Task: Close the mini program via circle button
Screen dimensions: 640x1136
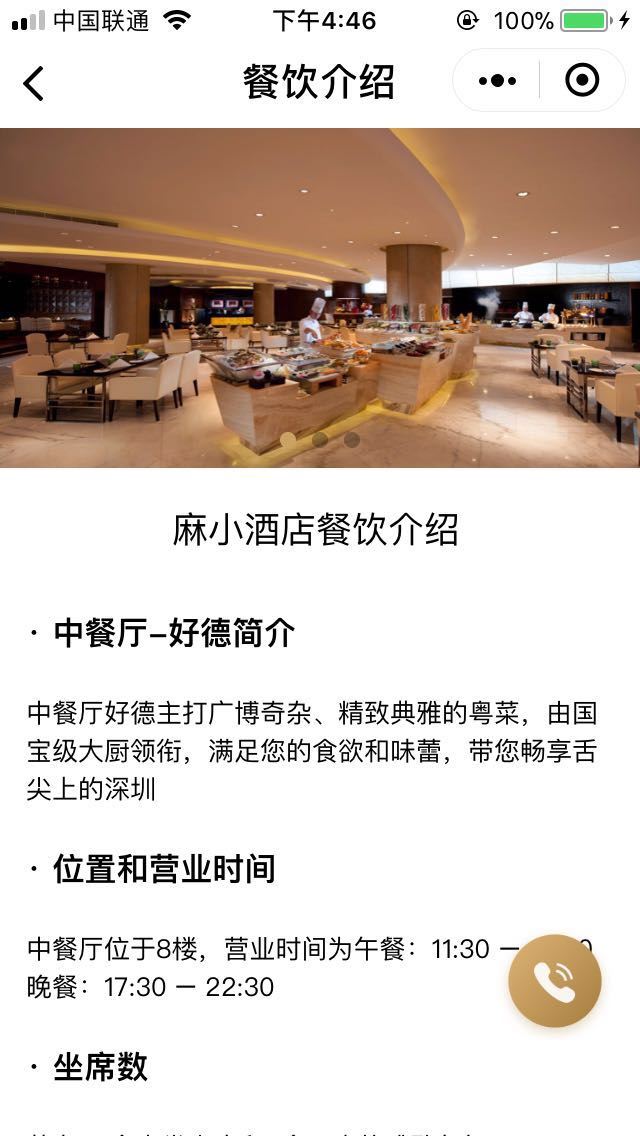Action: coord(582,80)
